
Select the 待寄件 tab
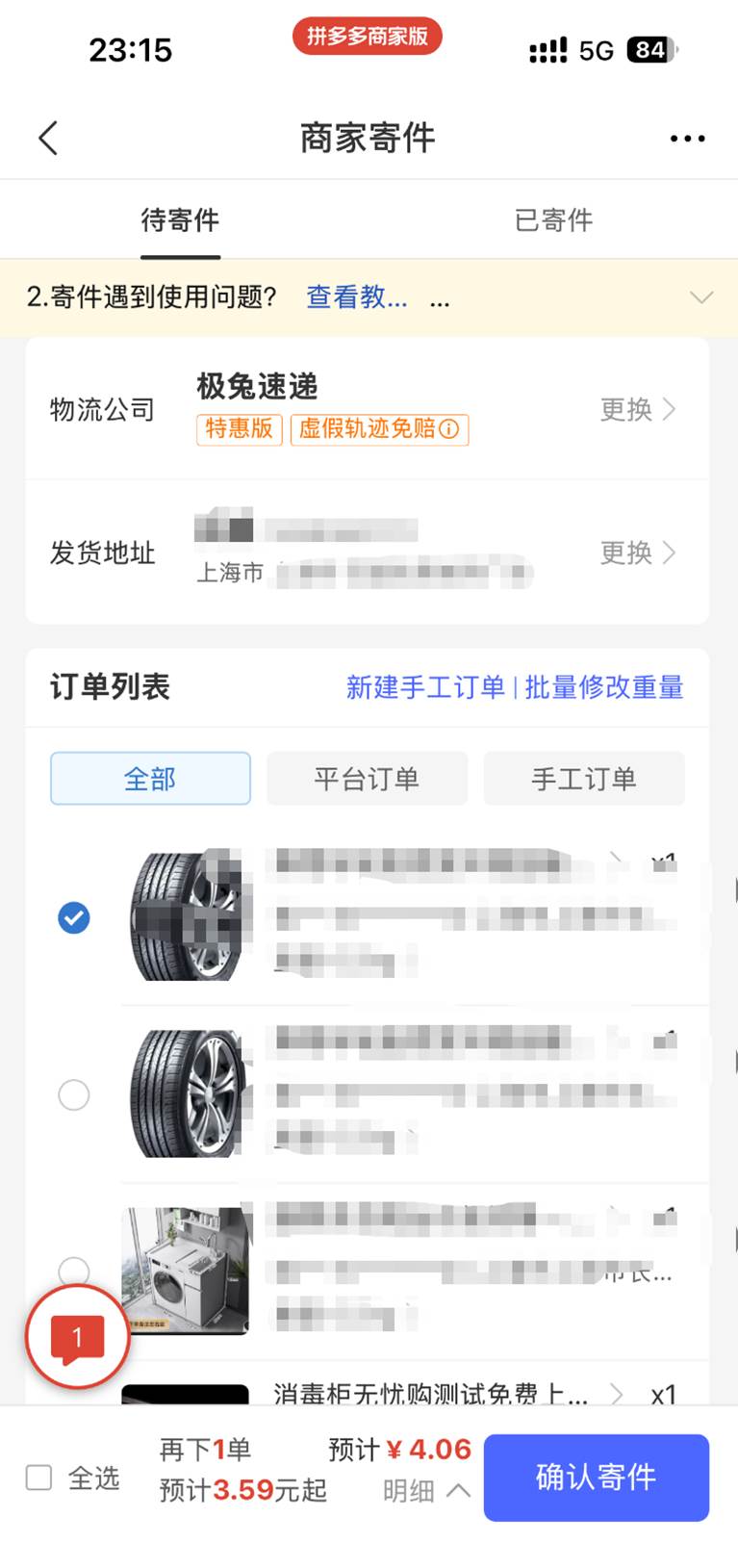(x=180, y=220)
